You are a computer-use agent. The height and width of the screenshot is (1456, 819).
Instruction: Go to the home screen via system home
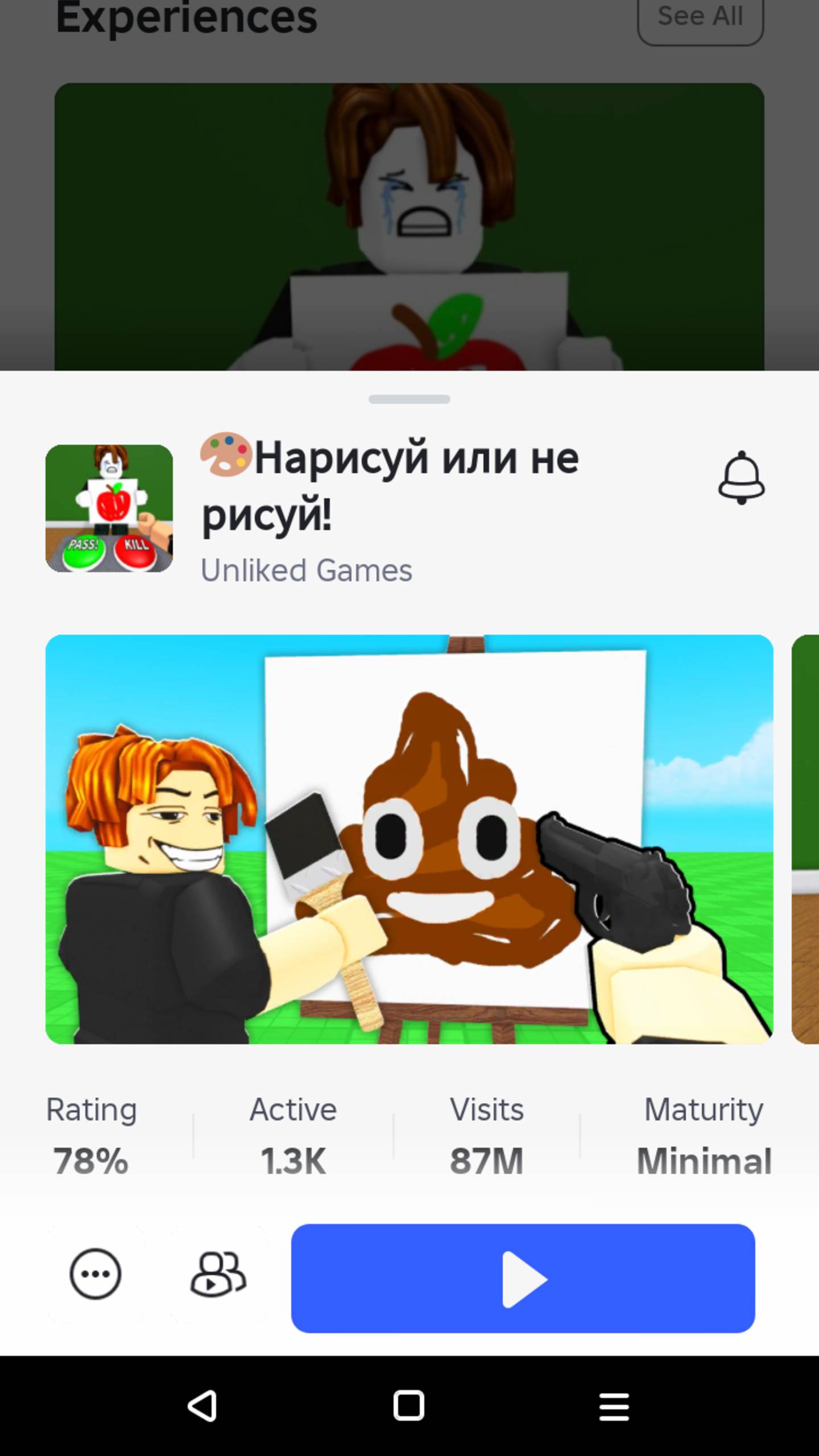[x=409, y=1406]
